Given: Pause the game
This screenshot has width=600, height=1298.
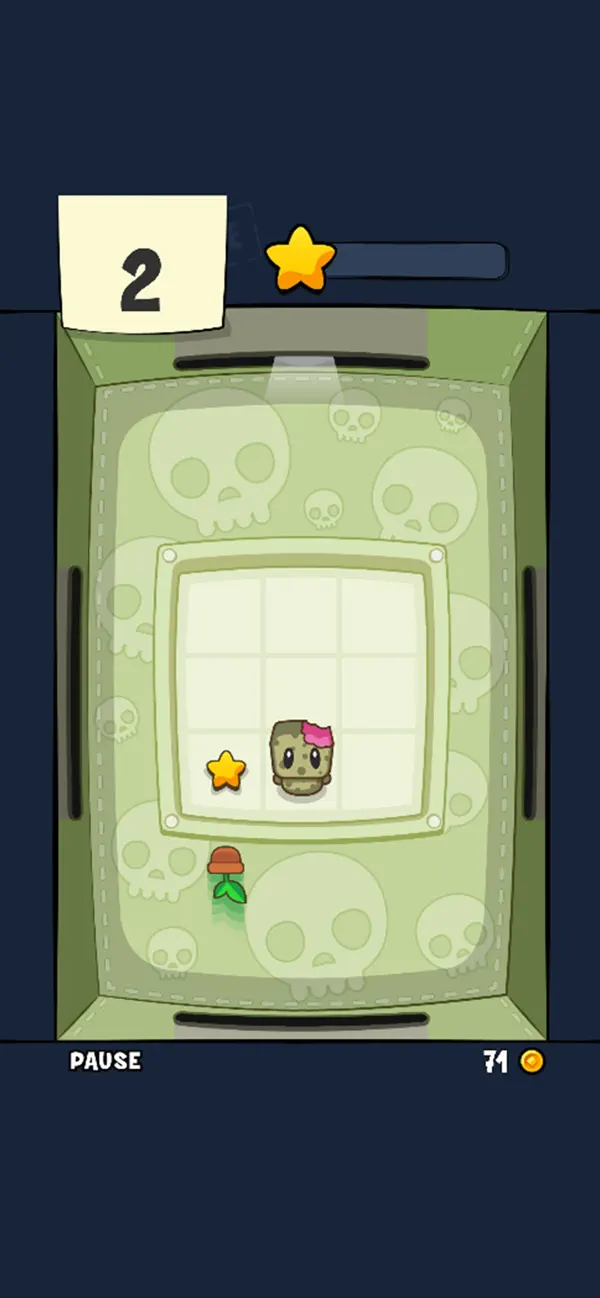Looking at the screenshot, I should click(105, 1061).
